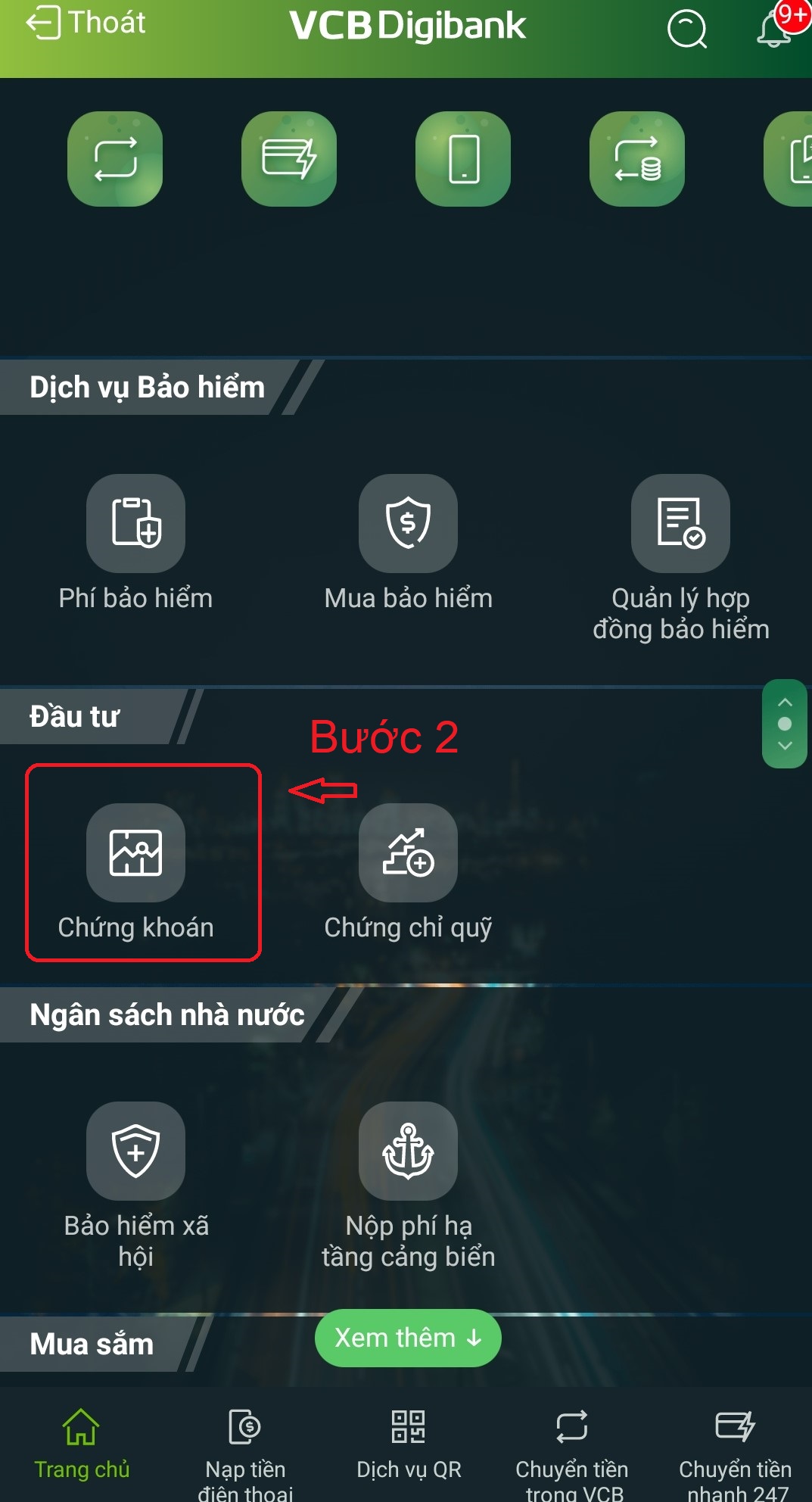Viewport: 812px width, 1502px height.
Task: Tap Thoát to log out
Action: pyautogui.click(x=86, y=23)
